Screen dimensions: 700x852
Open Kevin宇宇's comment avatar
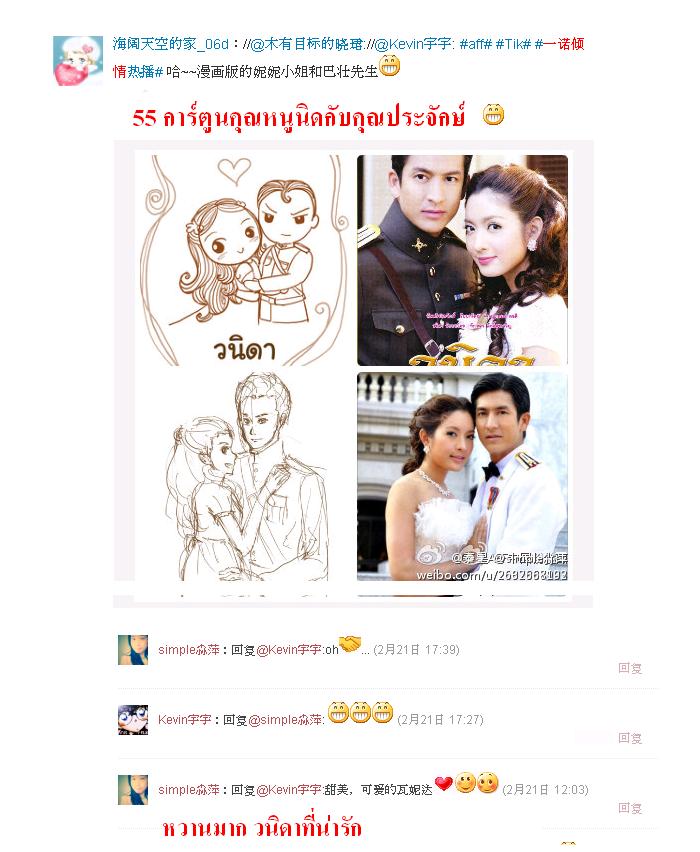[x=133, y=720]
